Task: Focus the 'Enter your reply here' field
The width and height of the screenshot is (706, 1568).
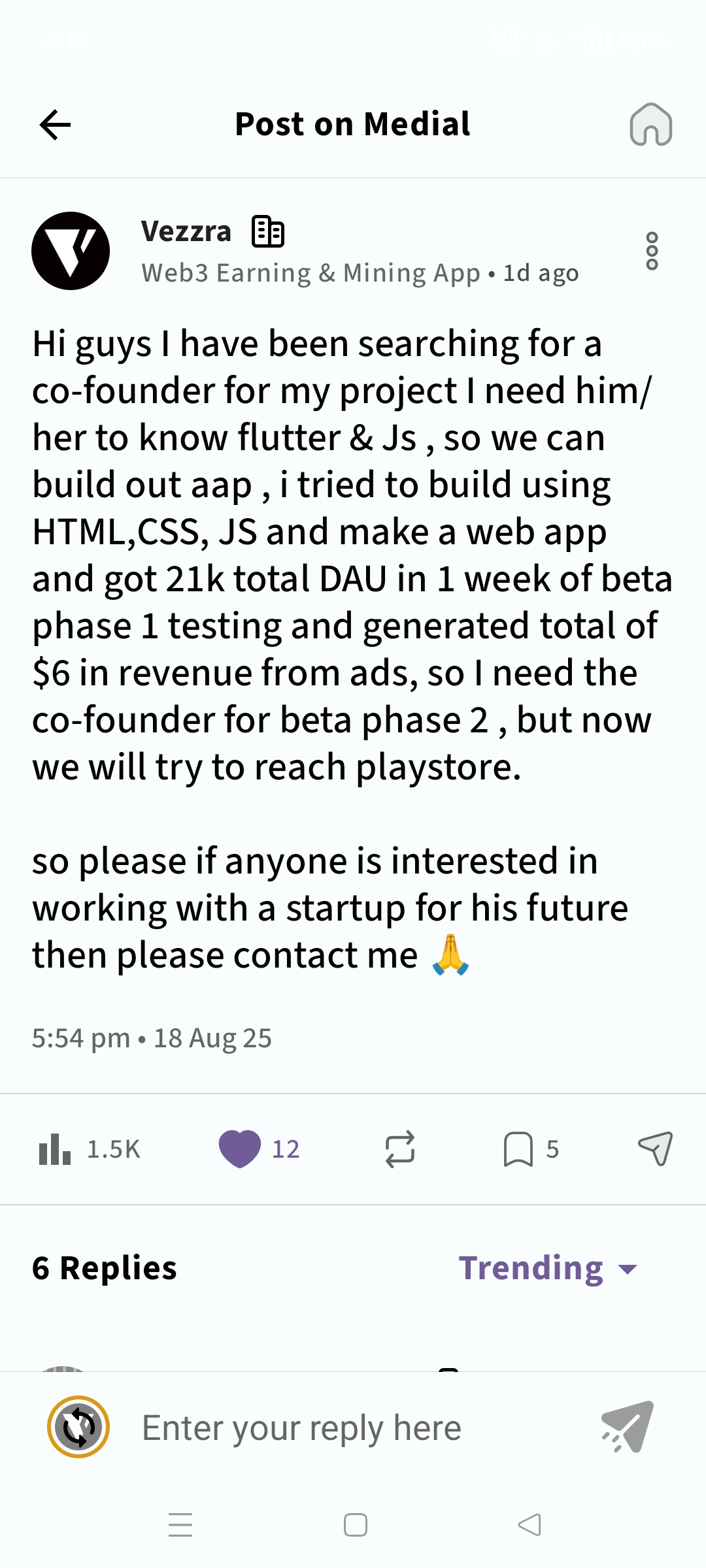Action: click(353, 1428)
